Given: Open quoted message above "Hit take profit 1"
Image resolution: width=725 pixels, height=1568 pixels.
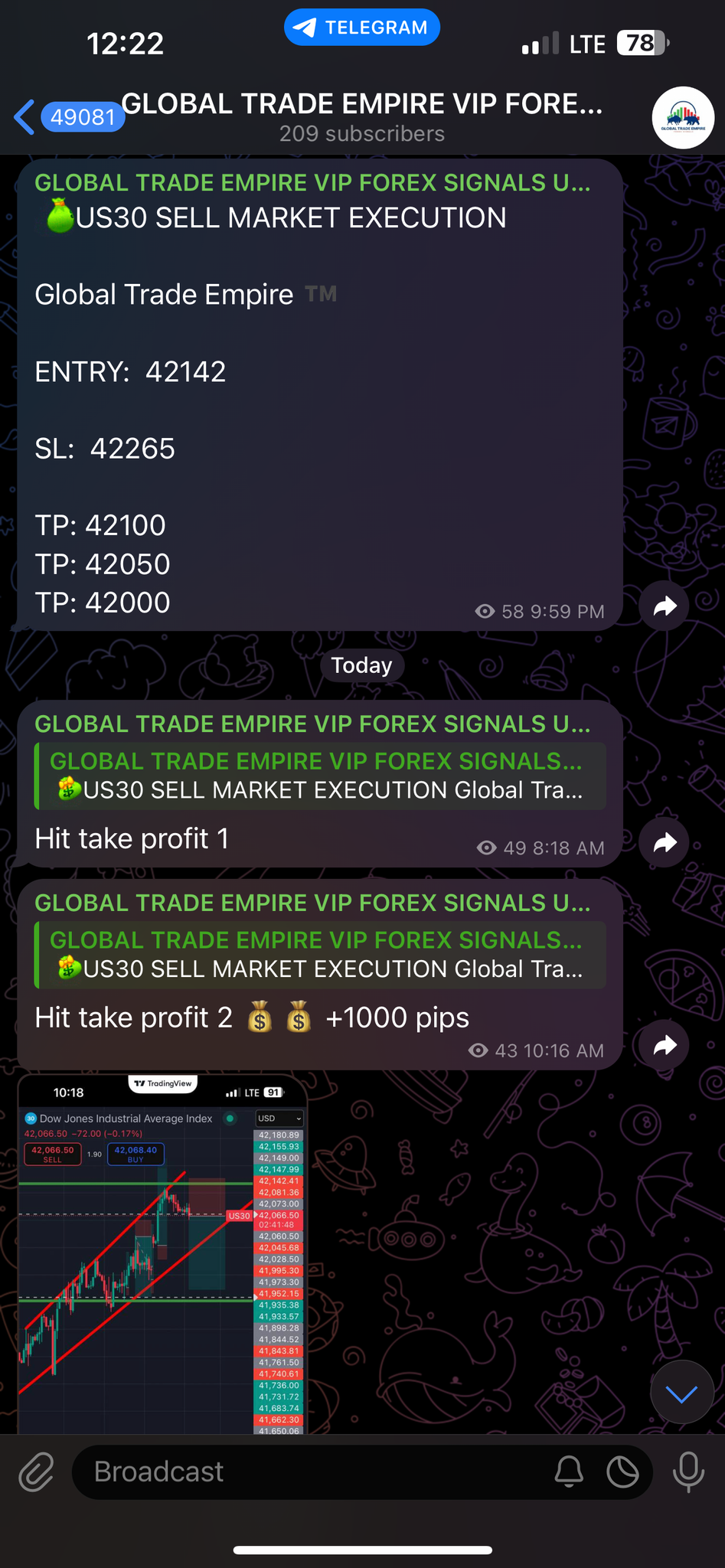Looking at the screenshot, I should 320,776.
